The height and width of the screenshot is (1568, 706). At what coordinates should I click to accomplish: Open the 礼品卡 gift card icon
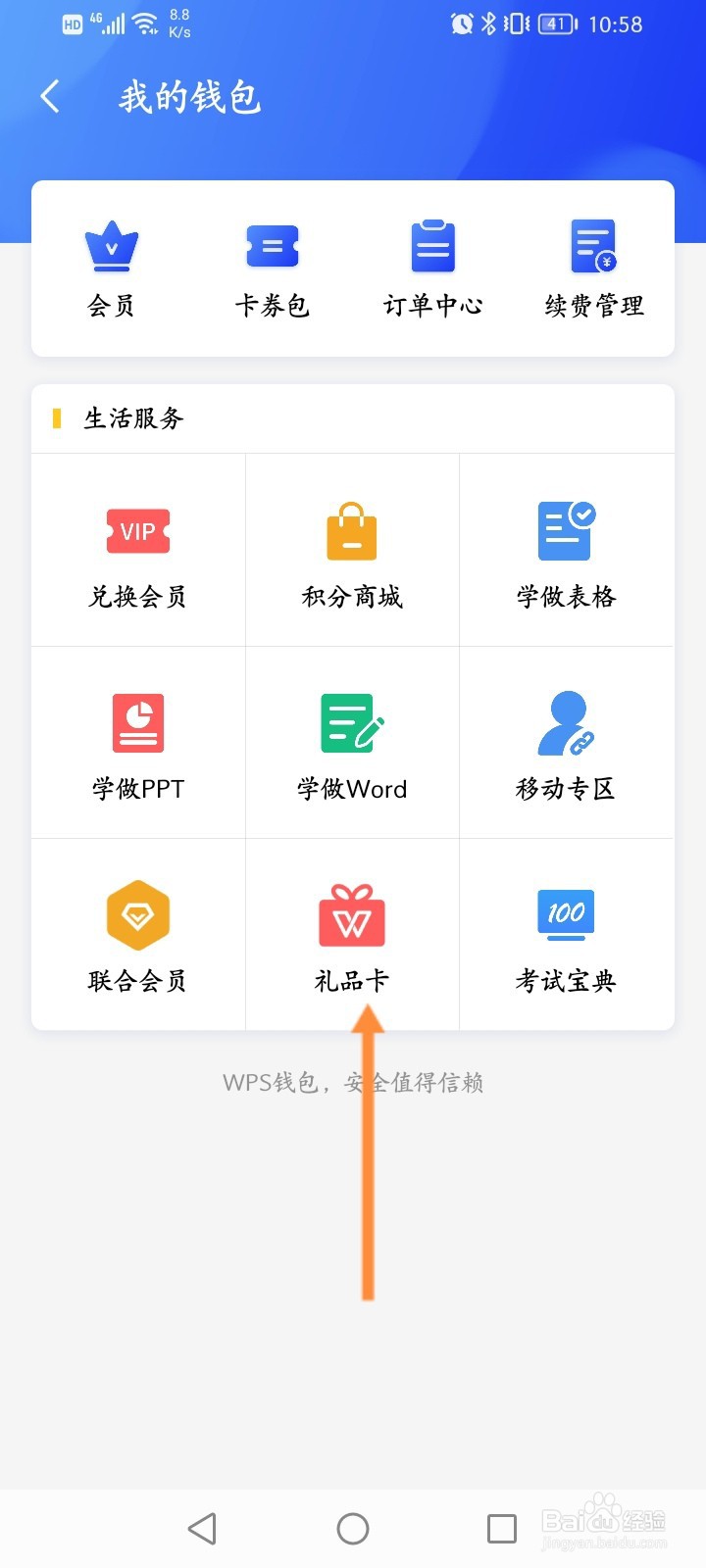click(352, 915)
